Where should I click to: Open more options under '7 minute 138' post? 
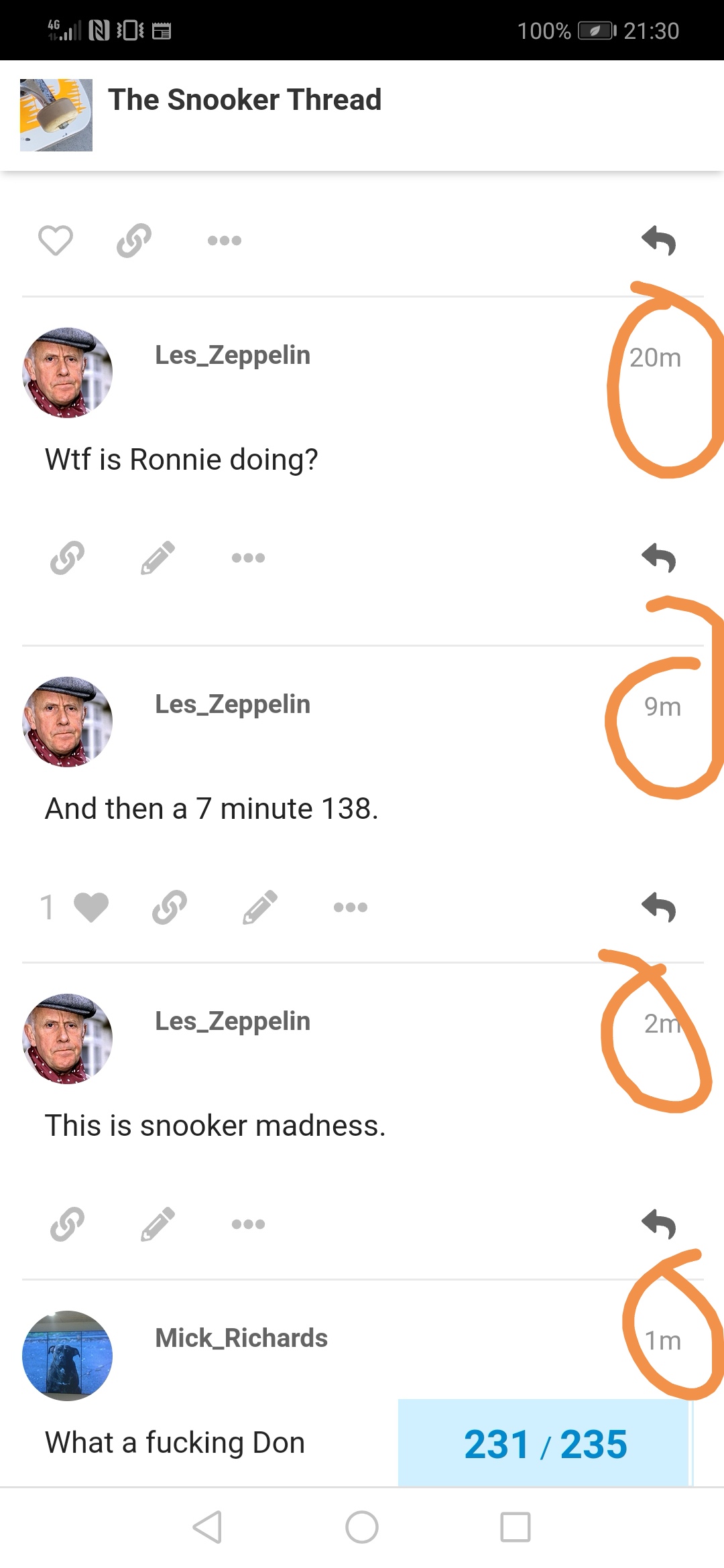click(x=351, y=907)
